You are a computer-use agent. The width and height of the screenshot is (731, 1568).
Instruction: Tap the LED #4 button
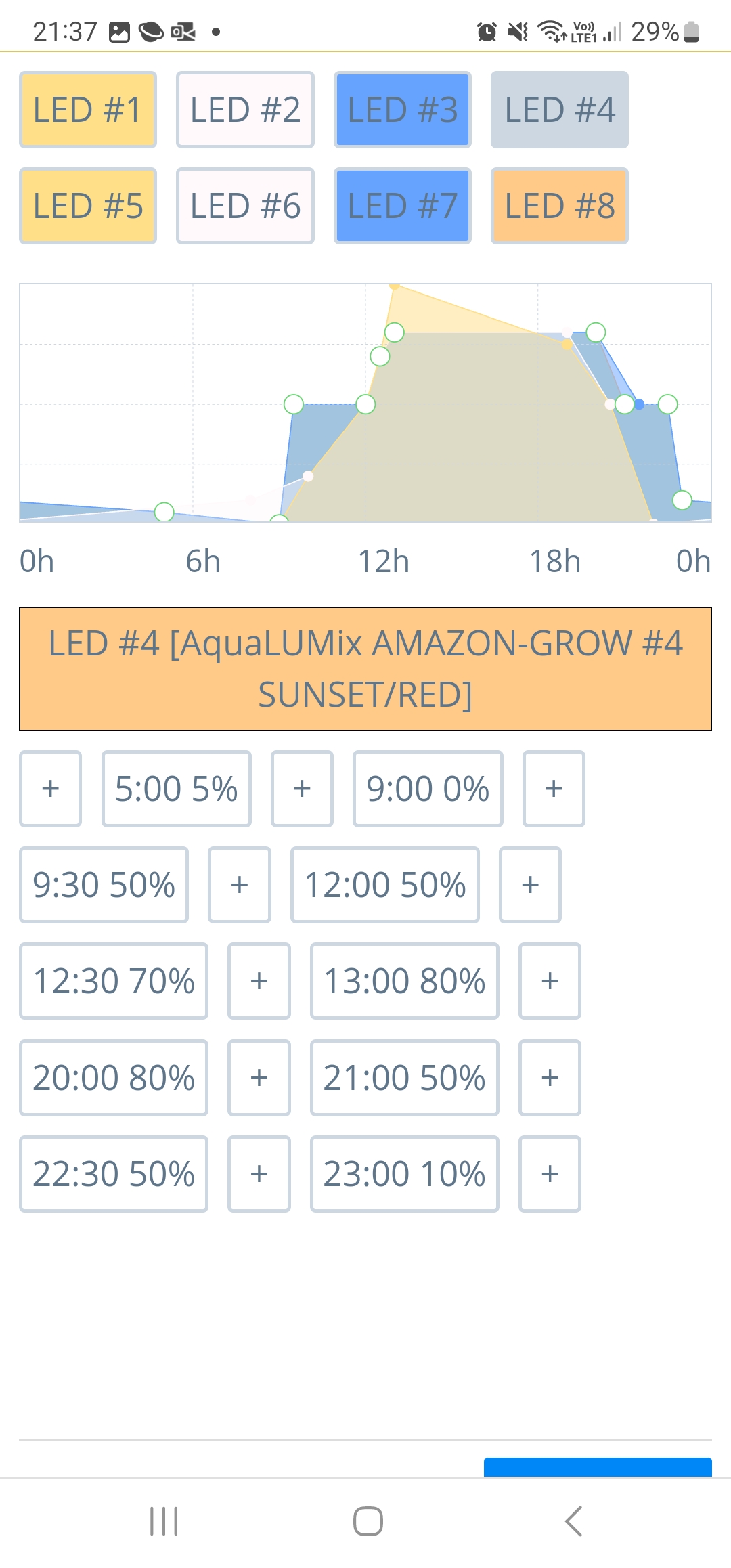point(560,110)
